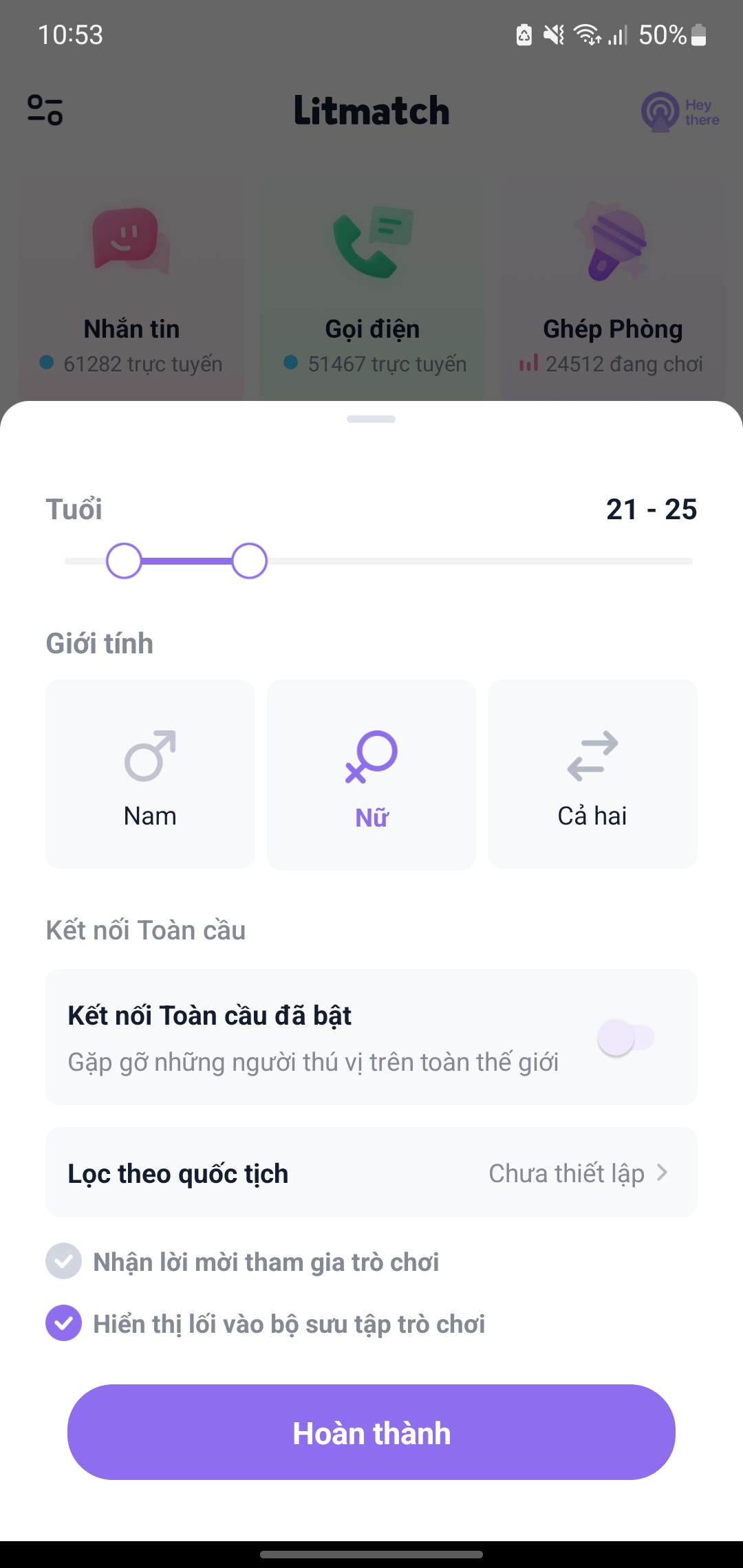Image resolution: width=743 pixels, height=1568 pixels.
Task: Choose Nữ gender filter
Action: coord(371,774)
